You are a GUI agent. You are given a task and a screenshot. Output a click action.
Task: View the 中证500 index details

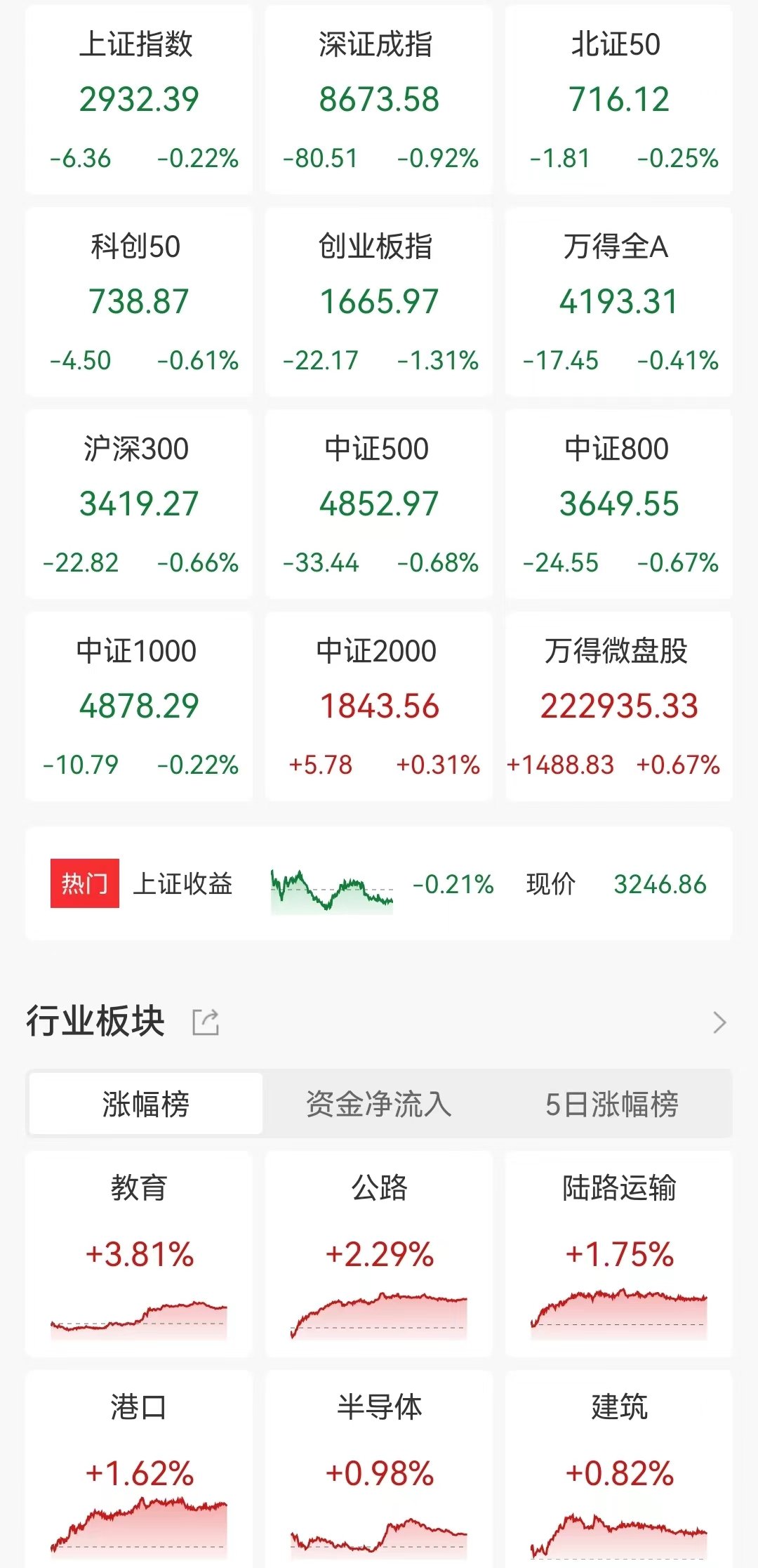click(378, 504)
